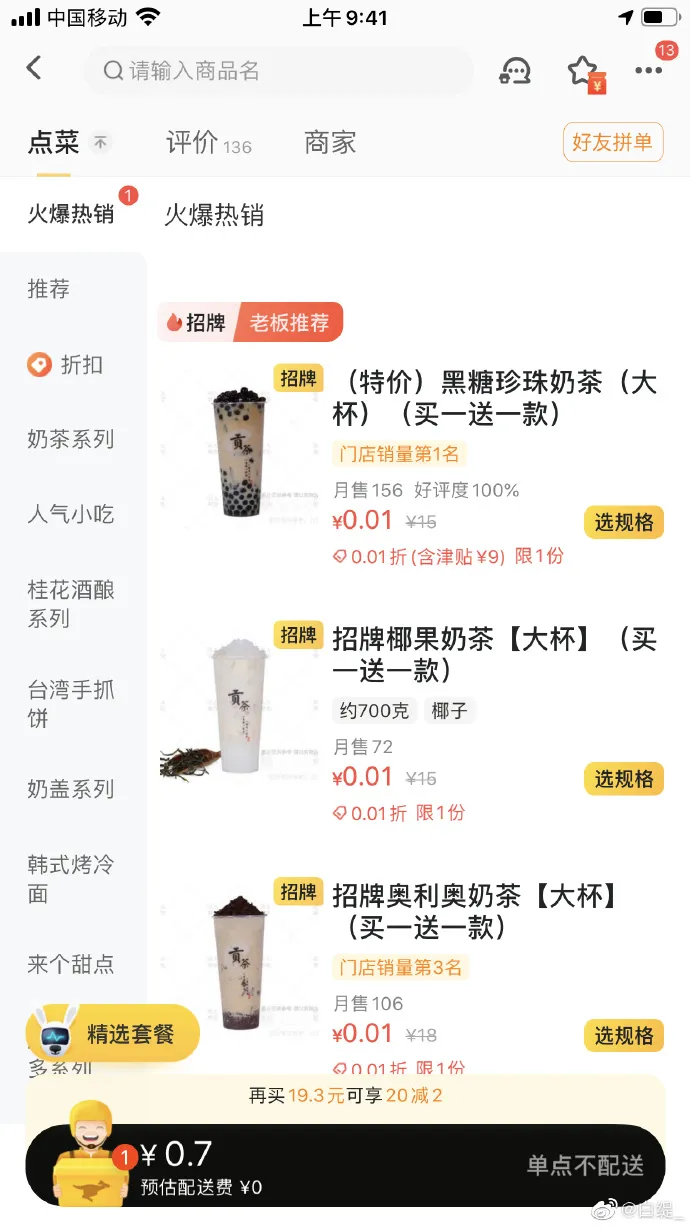Choose specs for 招牌奥利奥奶茶

click(624, 1035)
